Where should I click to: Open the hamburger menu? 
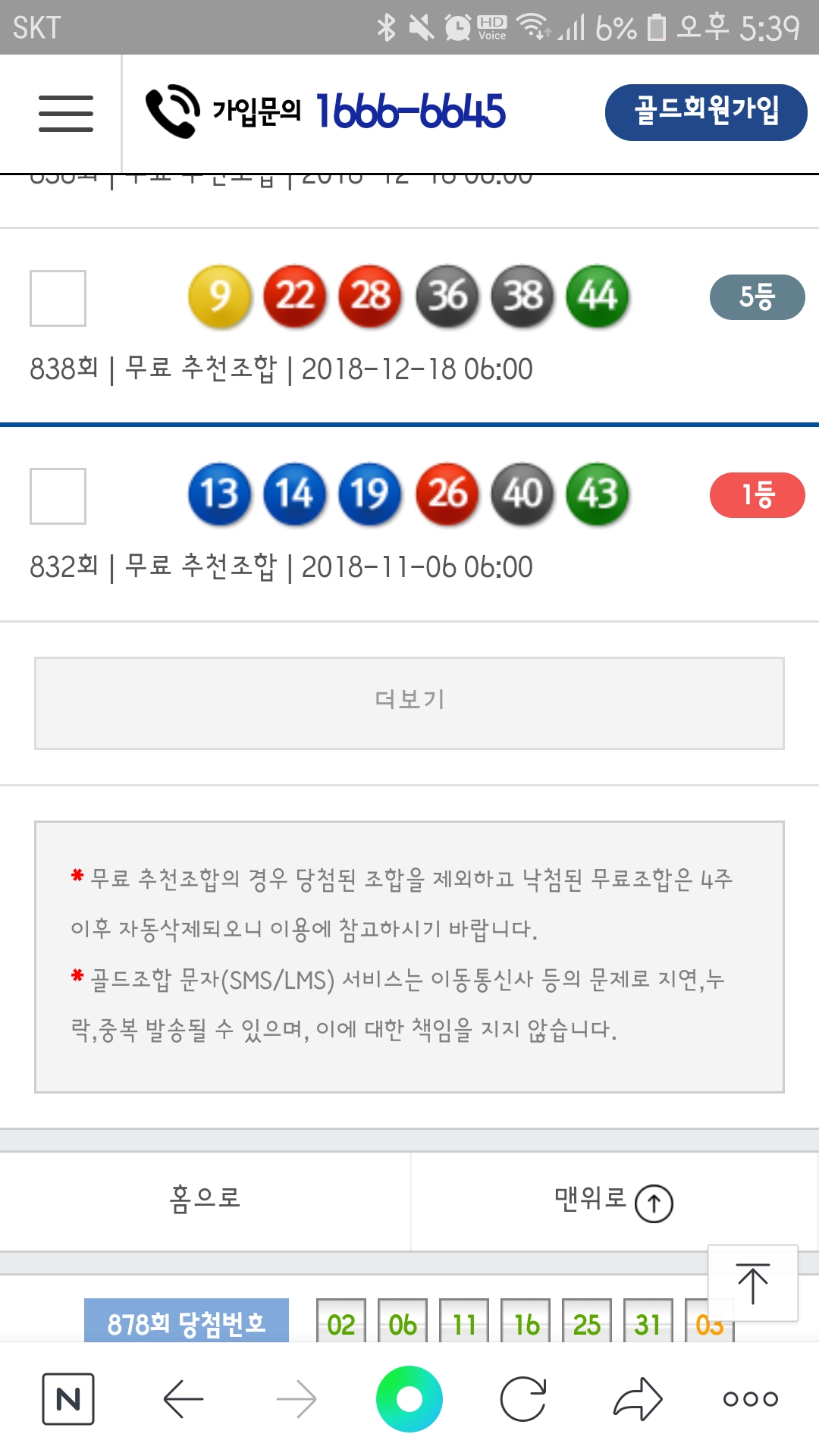point(66,114)
